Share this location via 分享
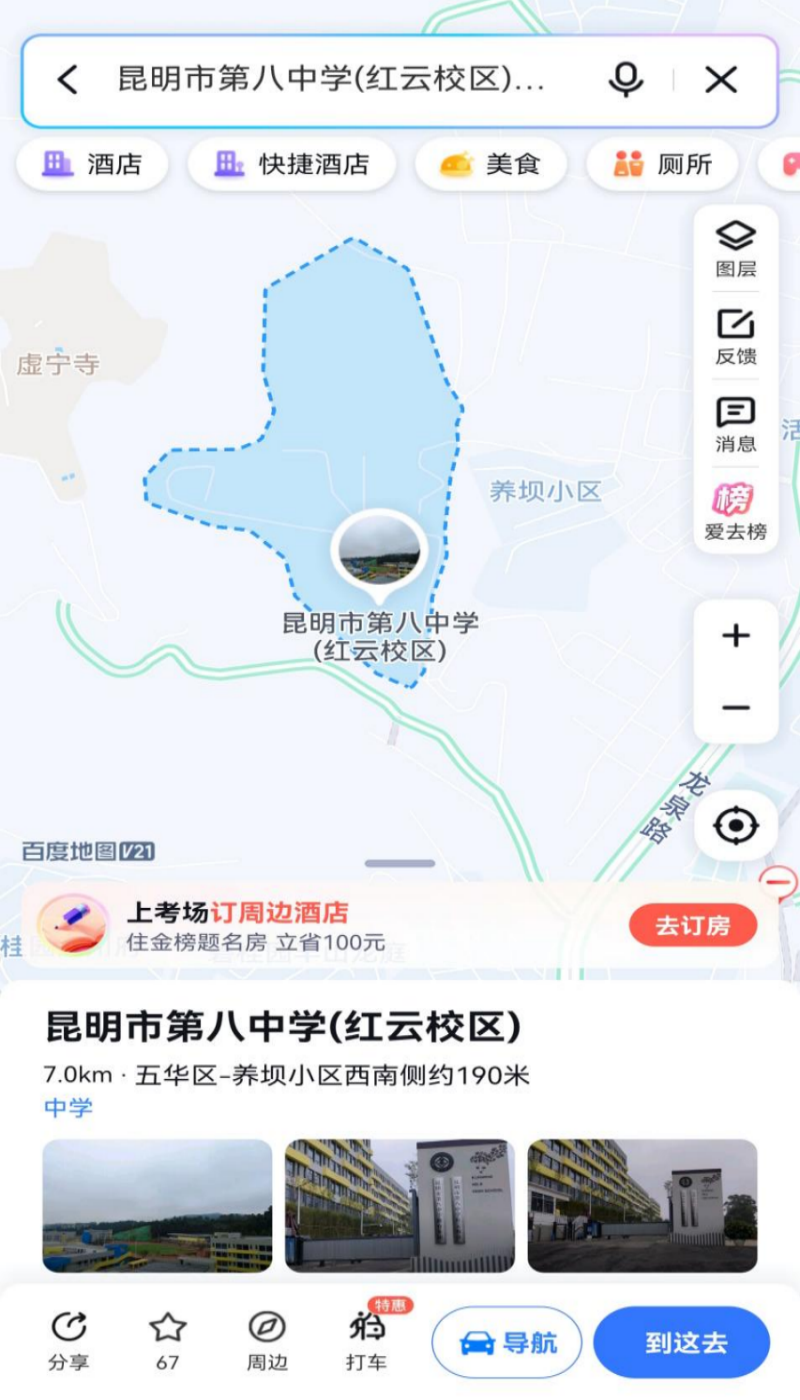800x1400 pixels. point(68,1341)
